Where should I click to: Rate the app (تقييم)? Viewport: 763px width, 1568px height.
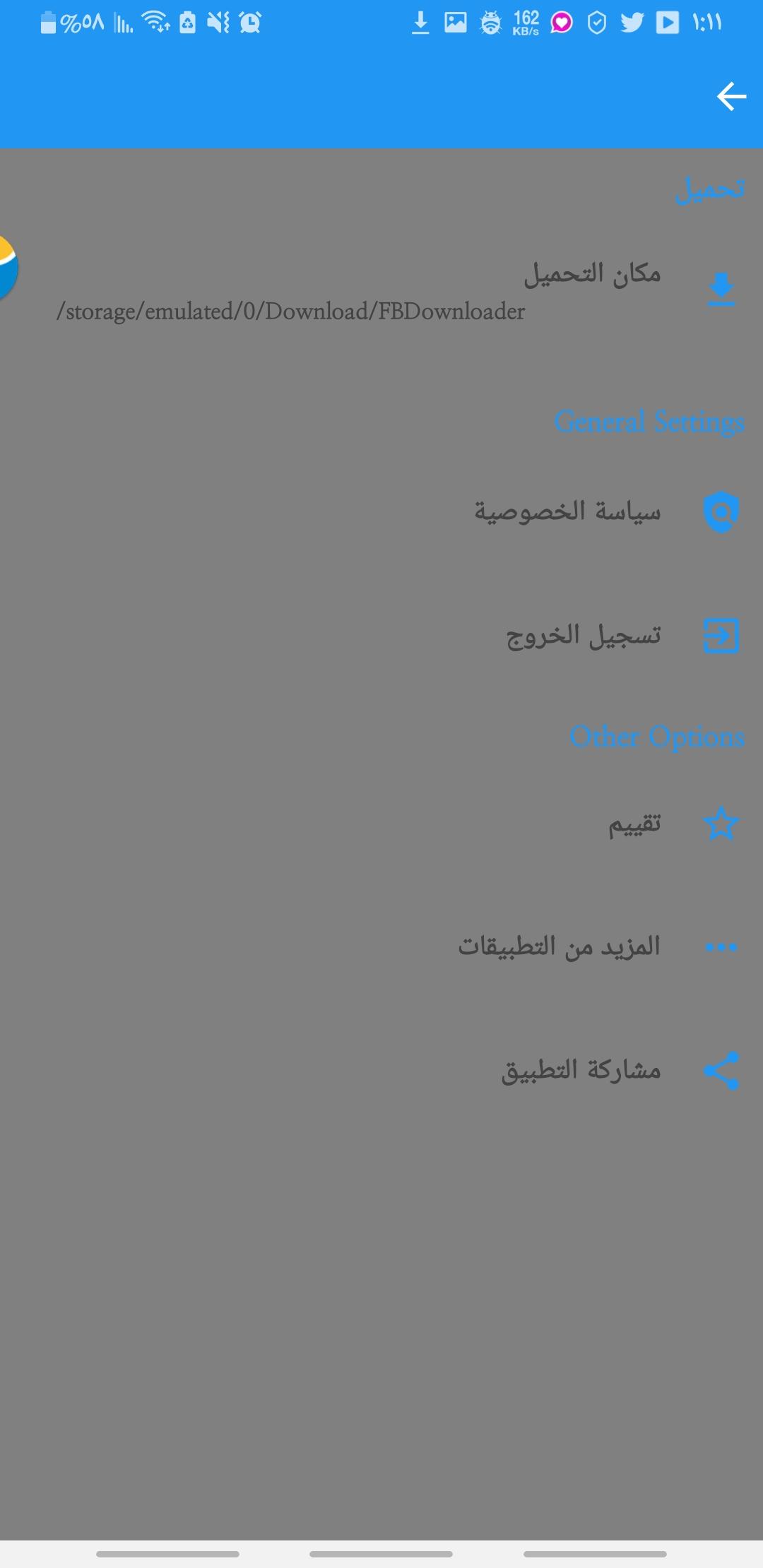(x=381, y=824)
